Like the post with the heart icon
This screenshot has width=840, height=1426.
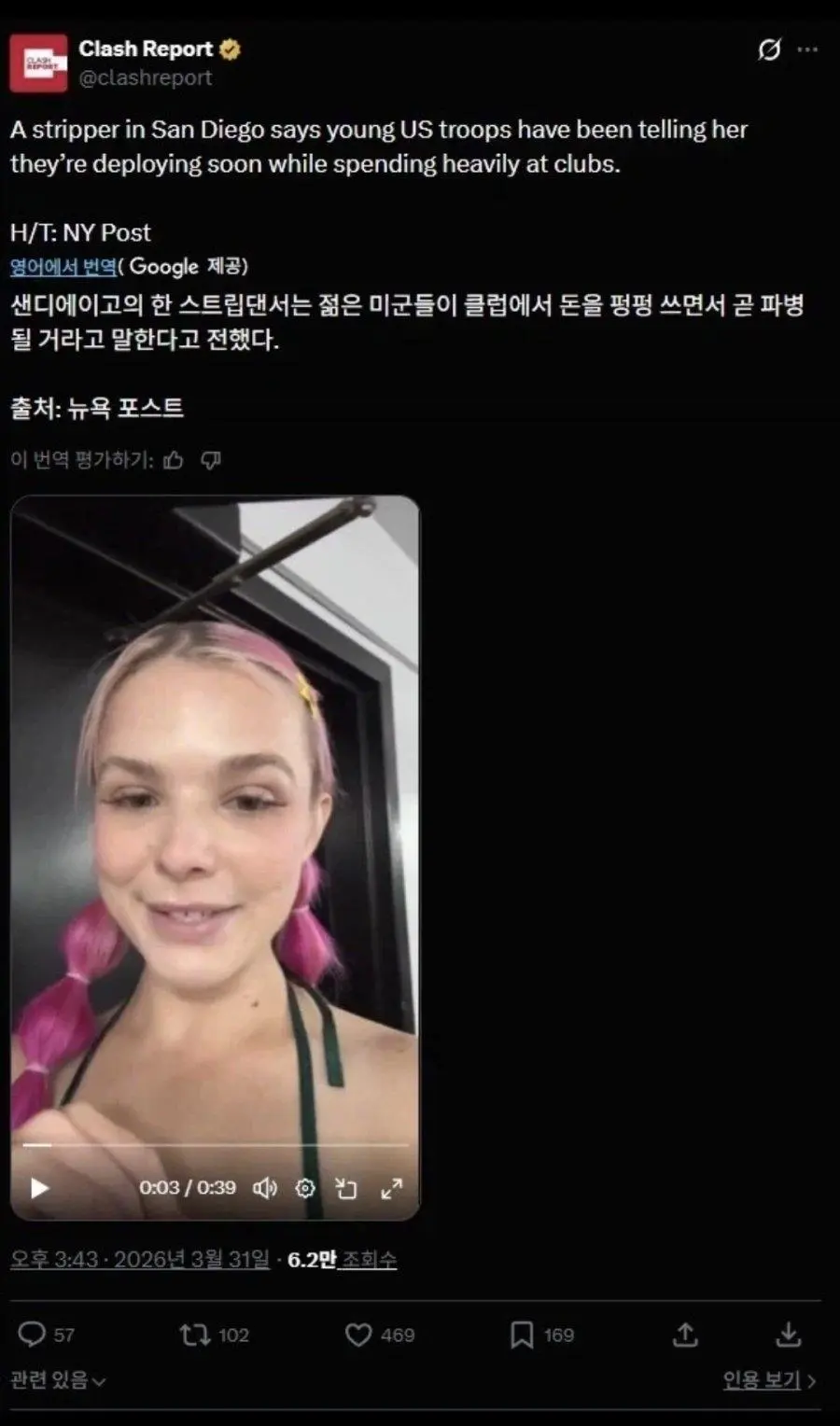click(360, 1335)
